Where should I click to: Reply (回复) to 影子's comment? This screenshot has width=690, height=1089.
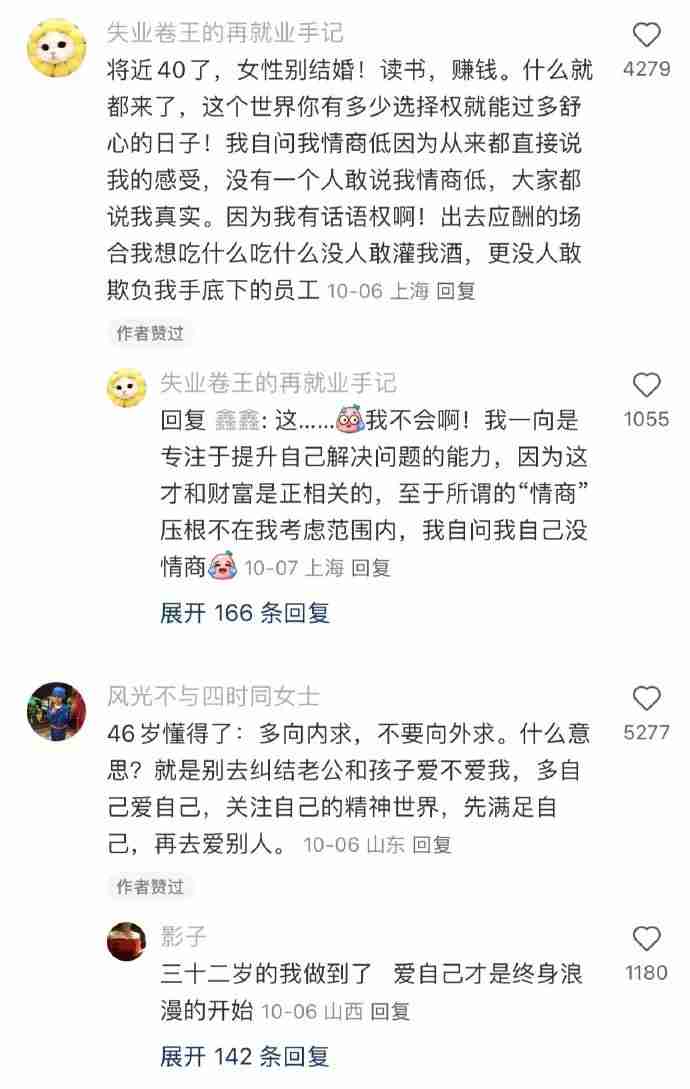click(x=391, y=1012)
